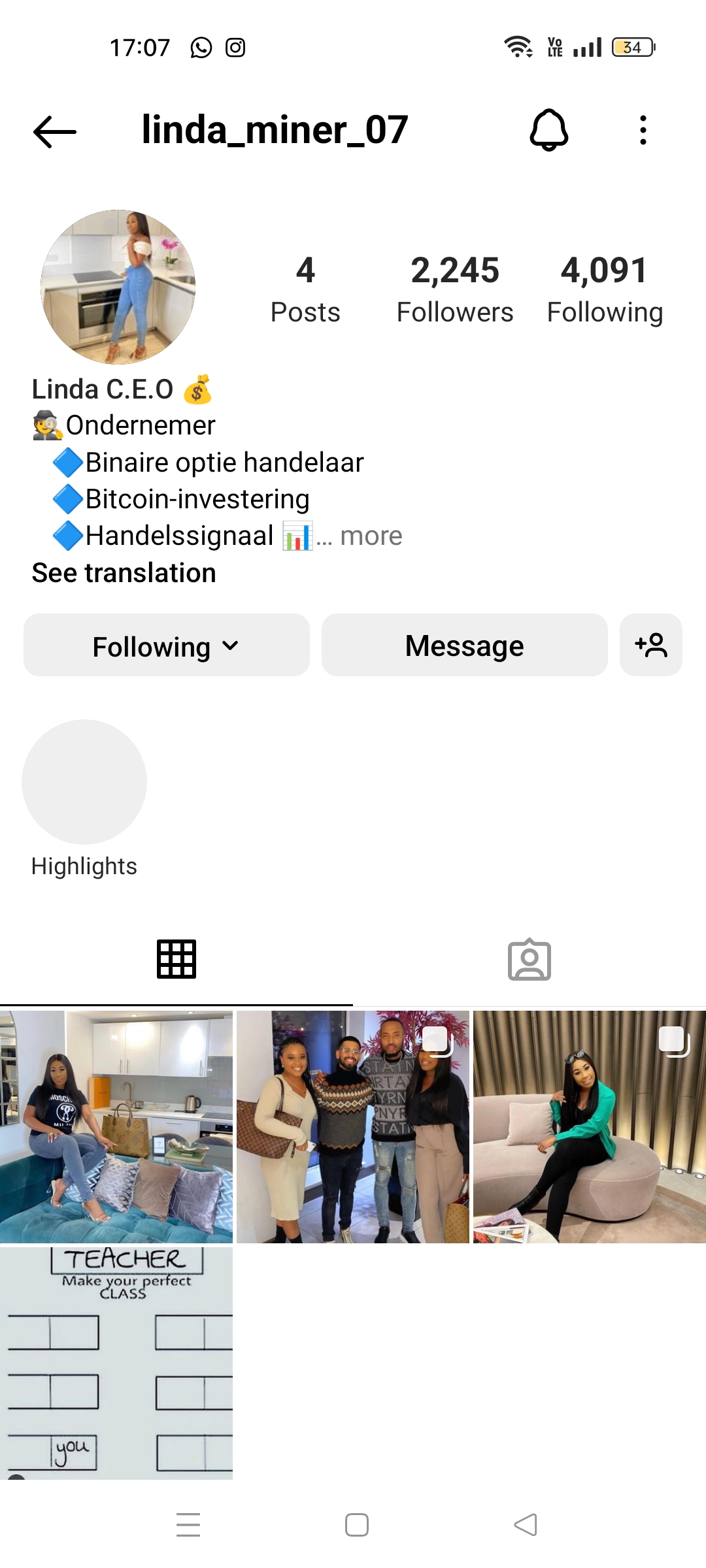Go to the system home screen
The width and height of the screenshot is (706, 1568).
(x=357, y=1525)
